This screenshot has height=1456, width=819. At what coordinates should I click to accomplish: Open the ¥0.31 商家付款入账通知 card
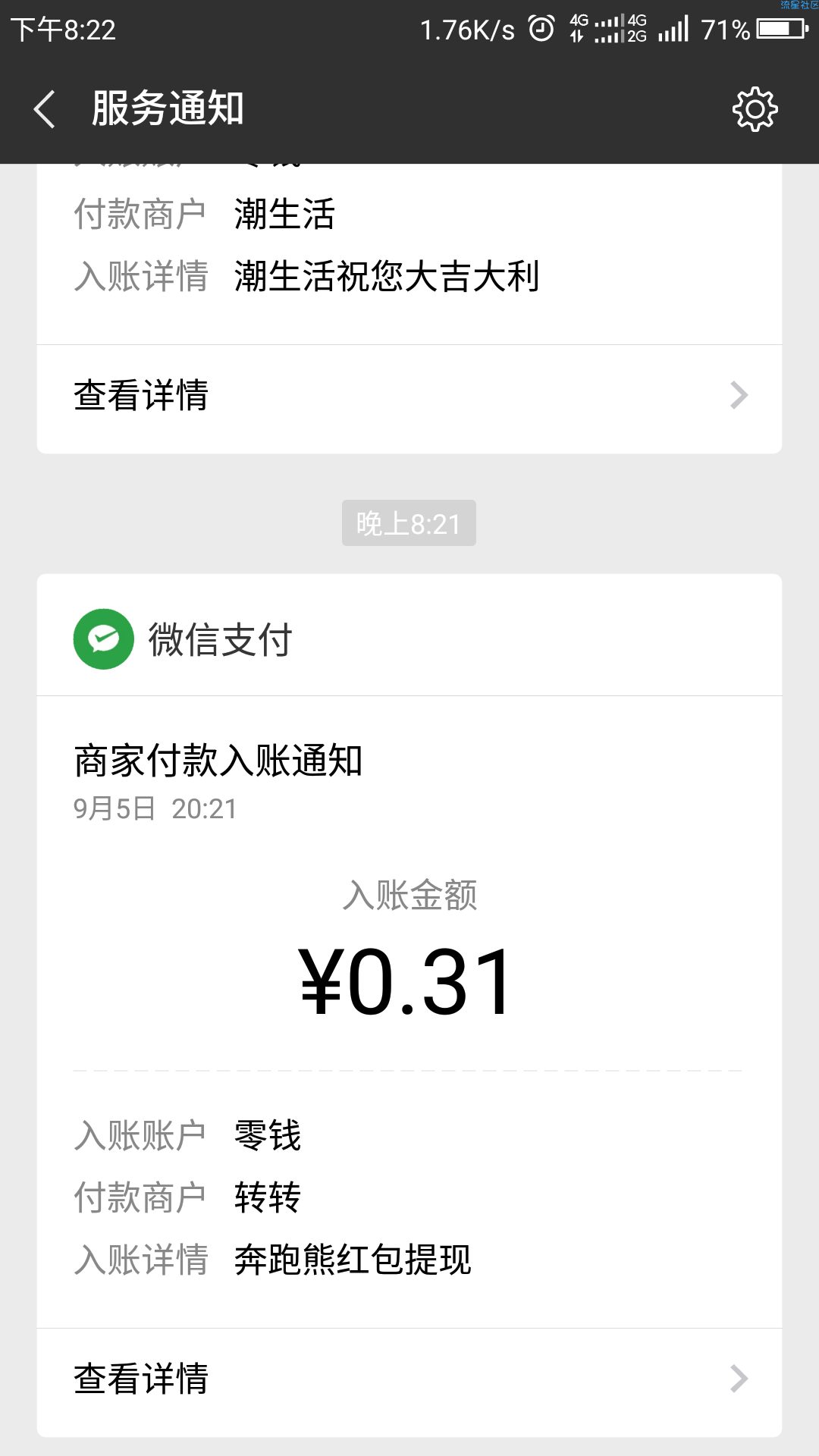coord(409,1012)
